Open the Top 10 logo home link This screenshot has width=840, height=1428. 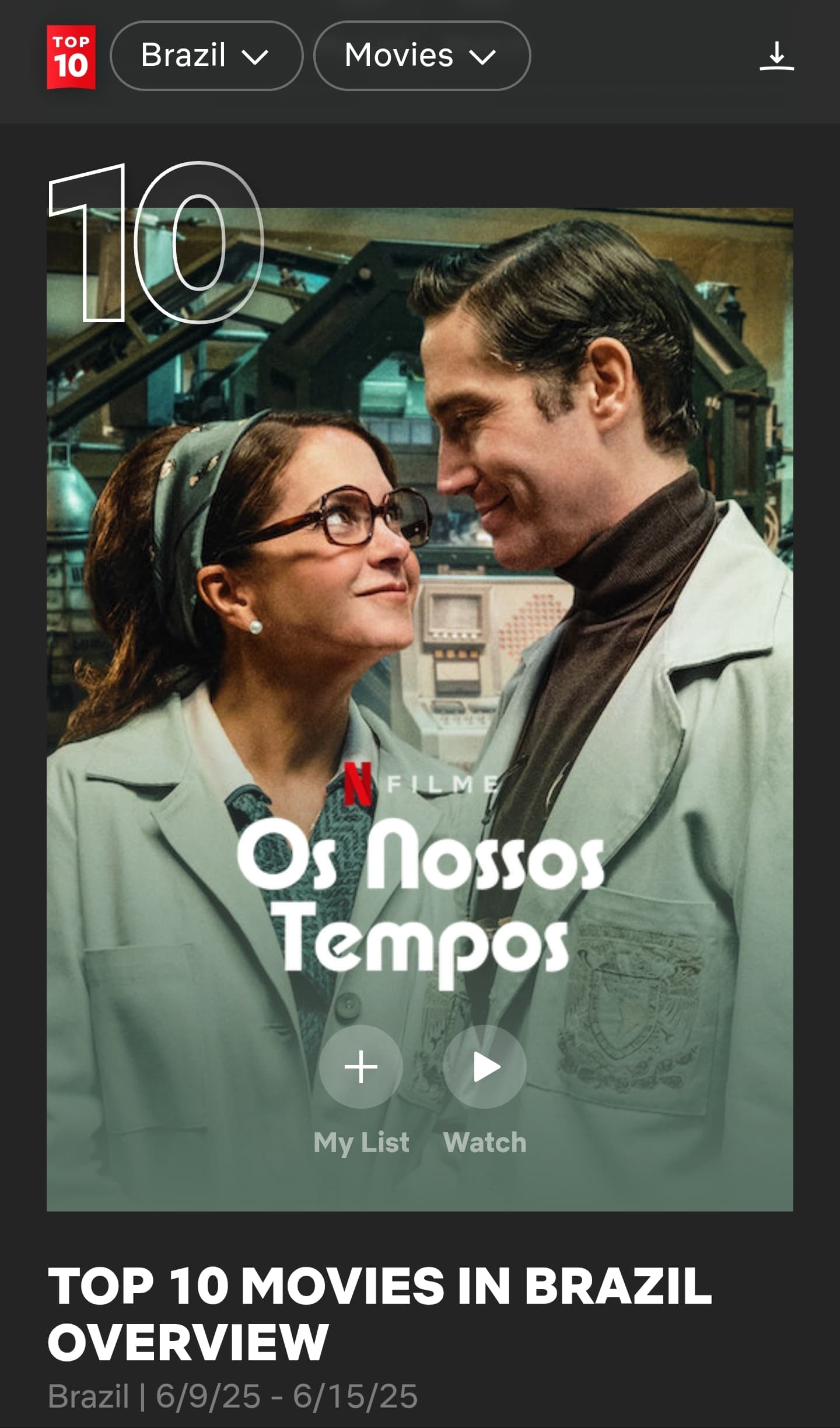click(x=71, y=57)
